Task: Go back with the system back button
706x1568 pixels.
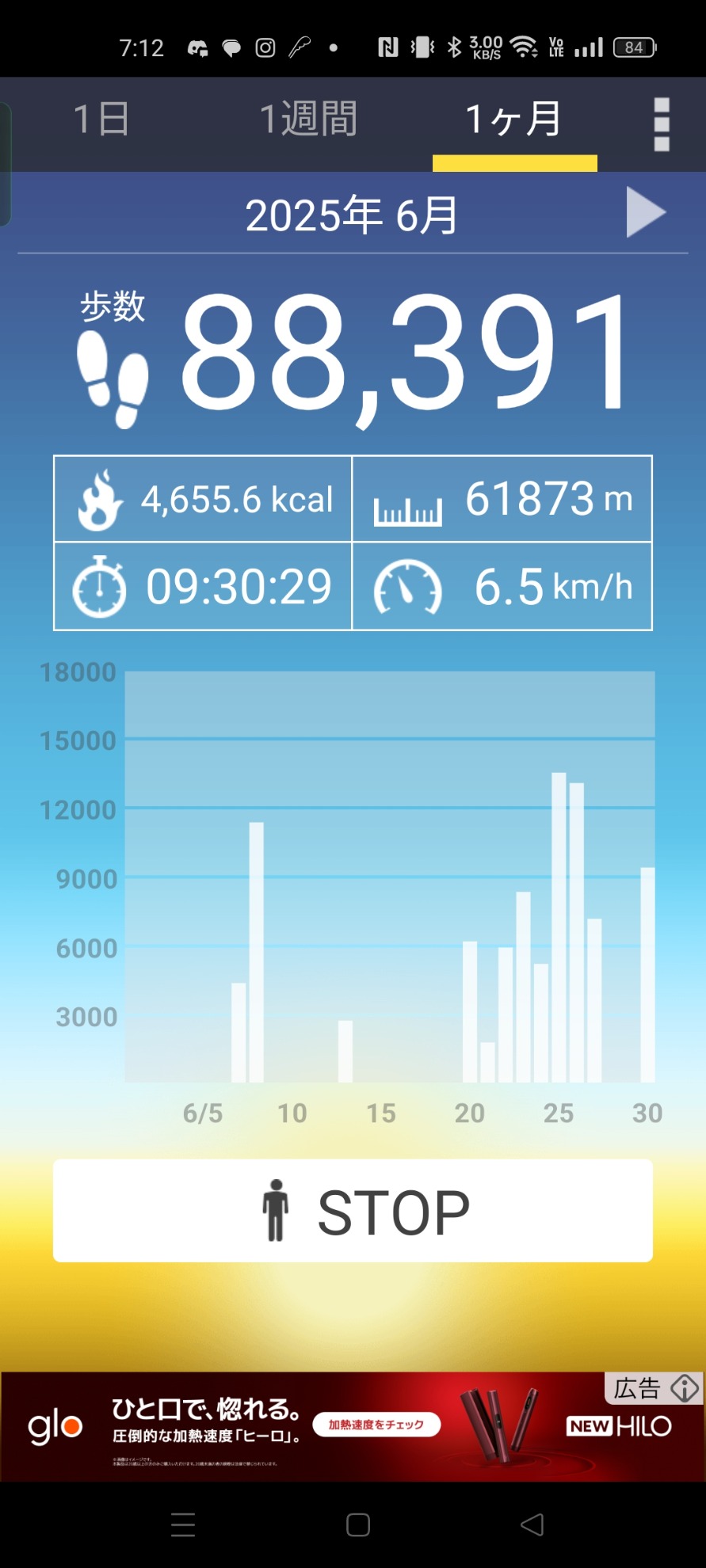Action: (x=532, y=1524)
